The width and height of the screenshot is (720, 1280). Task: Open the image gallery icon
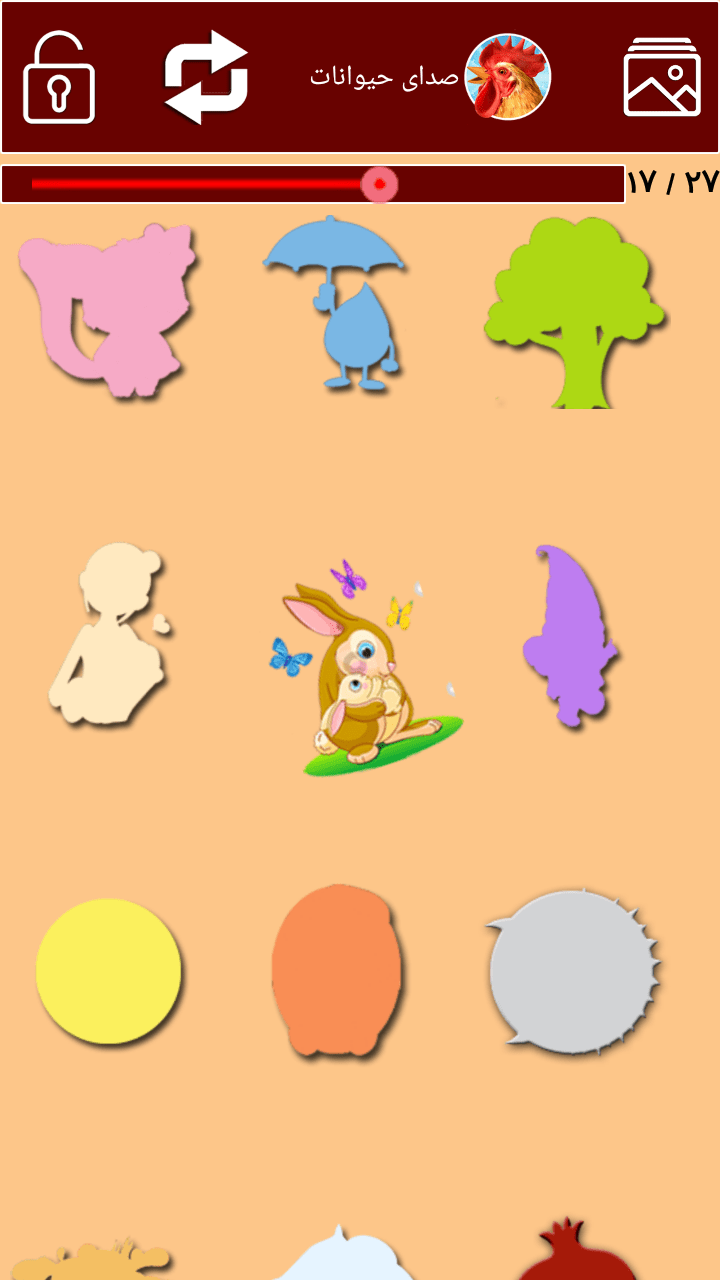[x=662, y=78]
